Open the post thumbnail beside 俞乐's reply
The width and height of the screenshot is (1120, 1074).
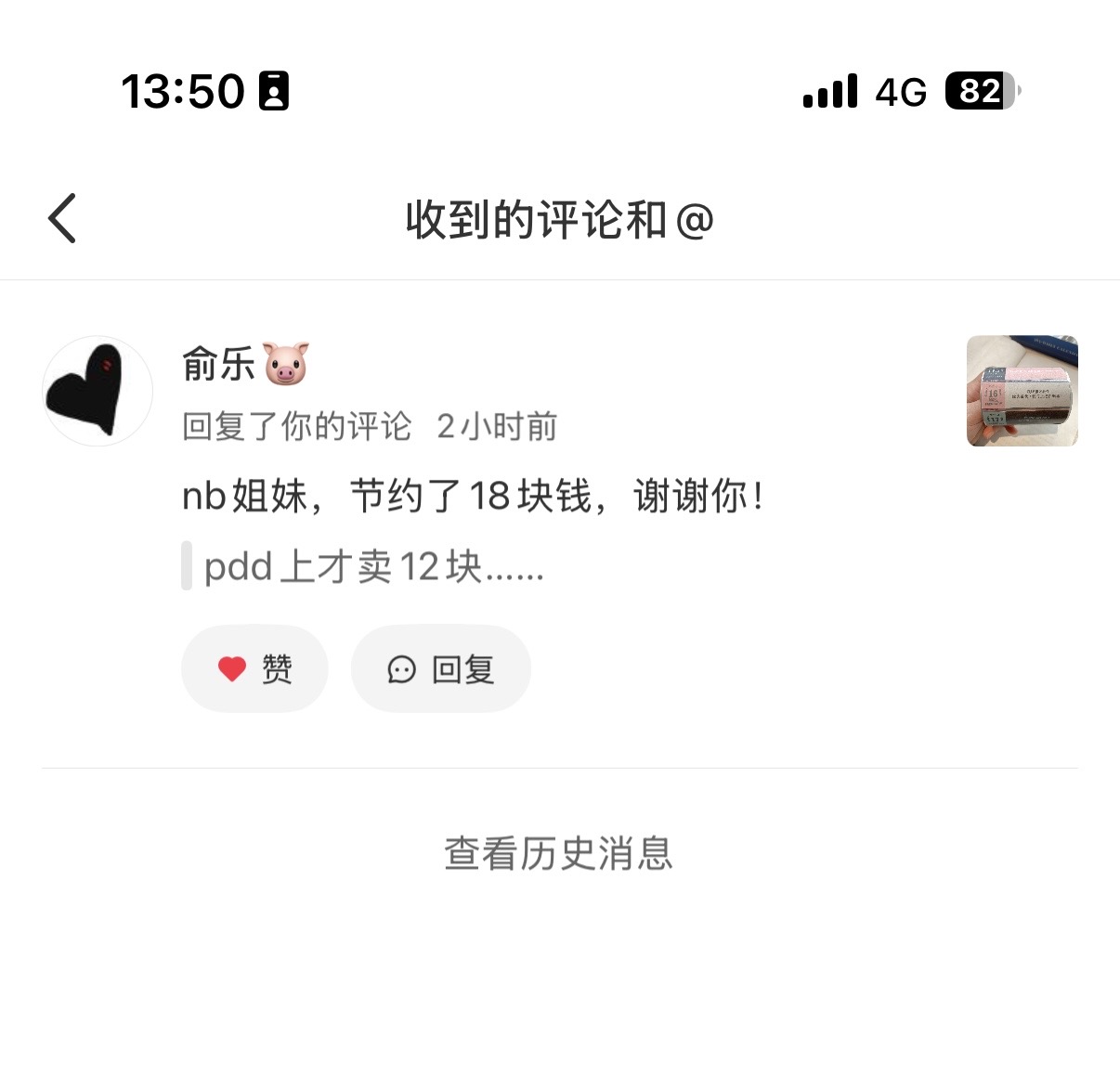point(1022,391)
